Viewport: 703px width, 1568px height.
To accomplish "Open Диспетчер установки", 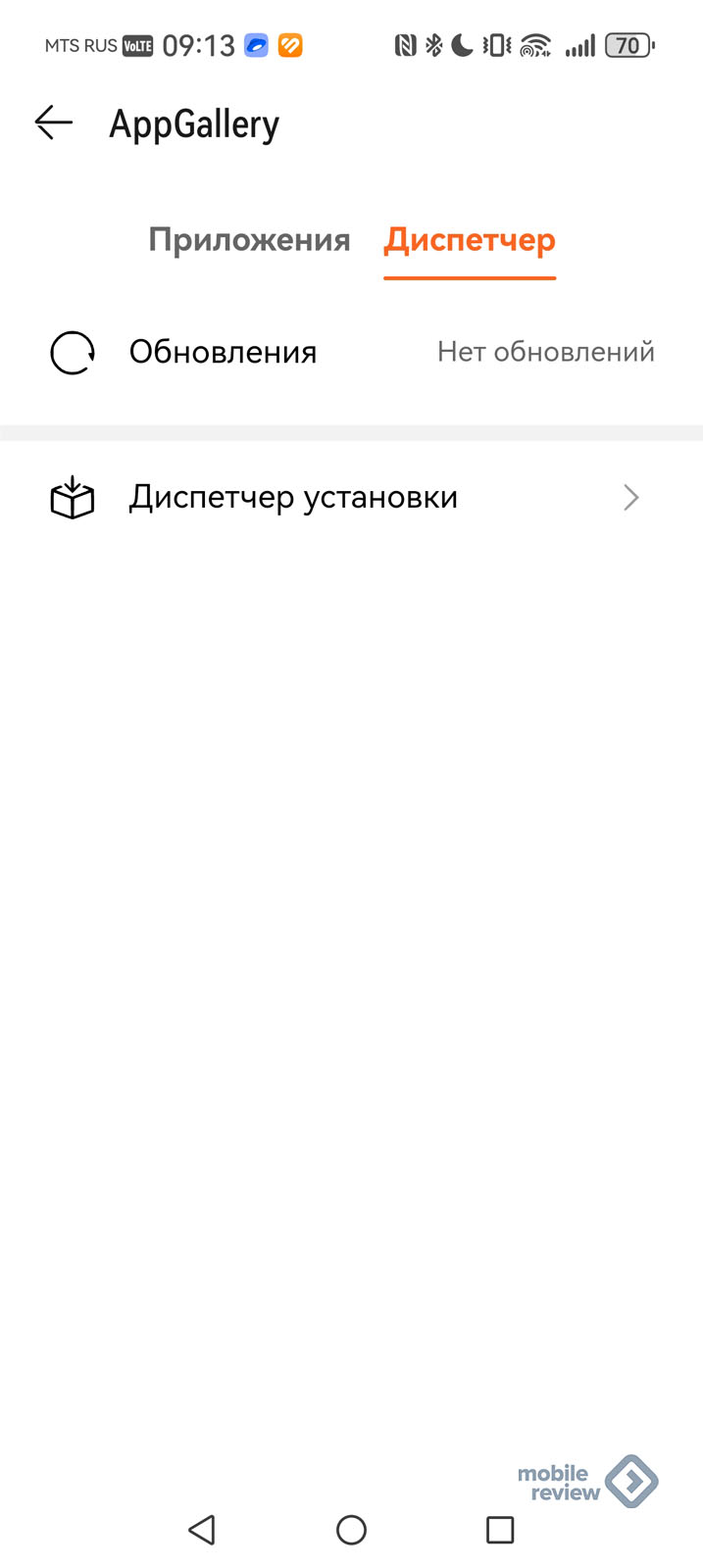I will pyautogui.click(x=351, y=498).
